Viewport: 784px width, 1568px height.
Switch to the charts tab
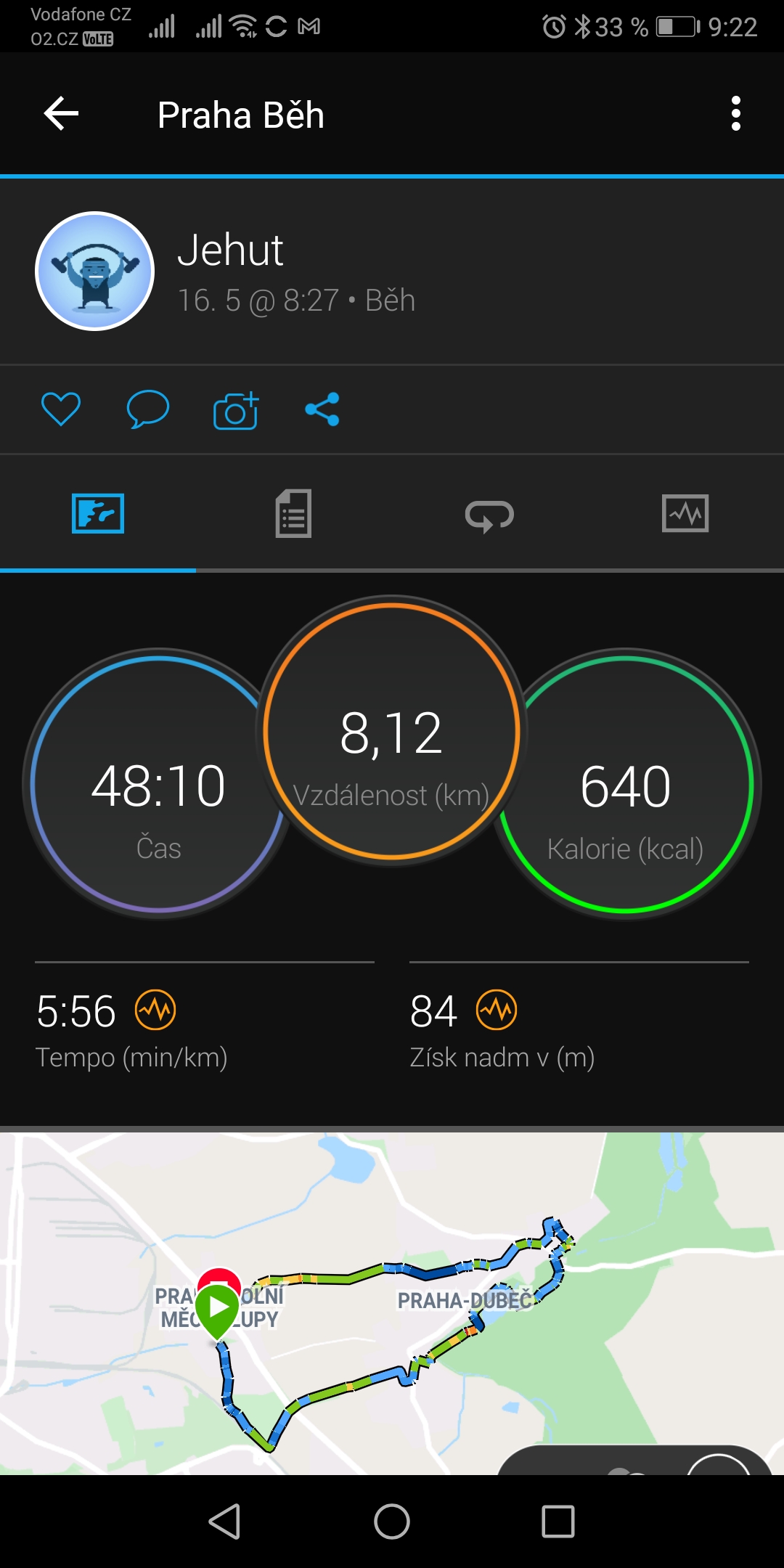click(x=685, y=513)
